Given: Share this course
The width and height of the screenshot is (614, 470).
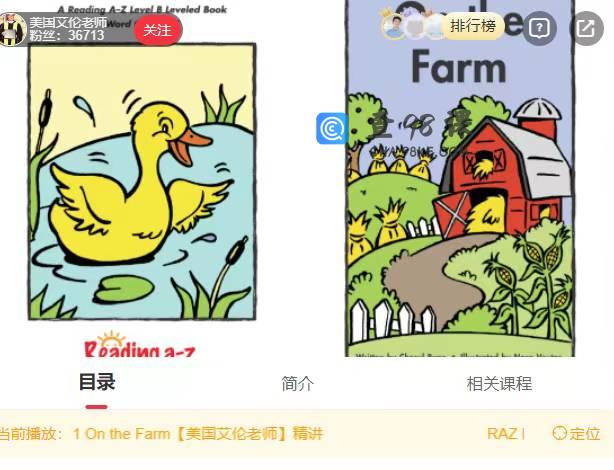Looking at the screenshot, I should [586, 28].
